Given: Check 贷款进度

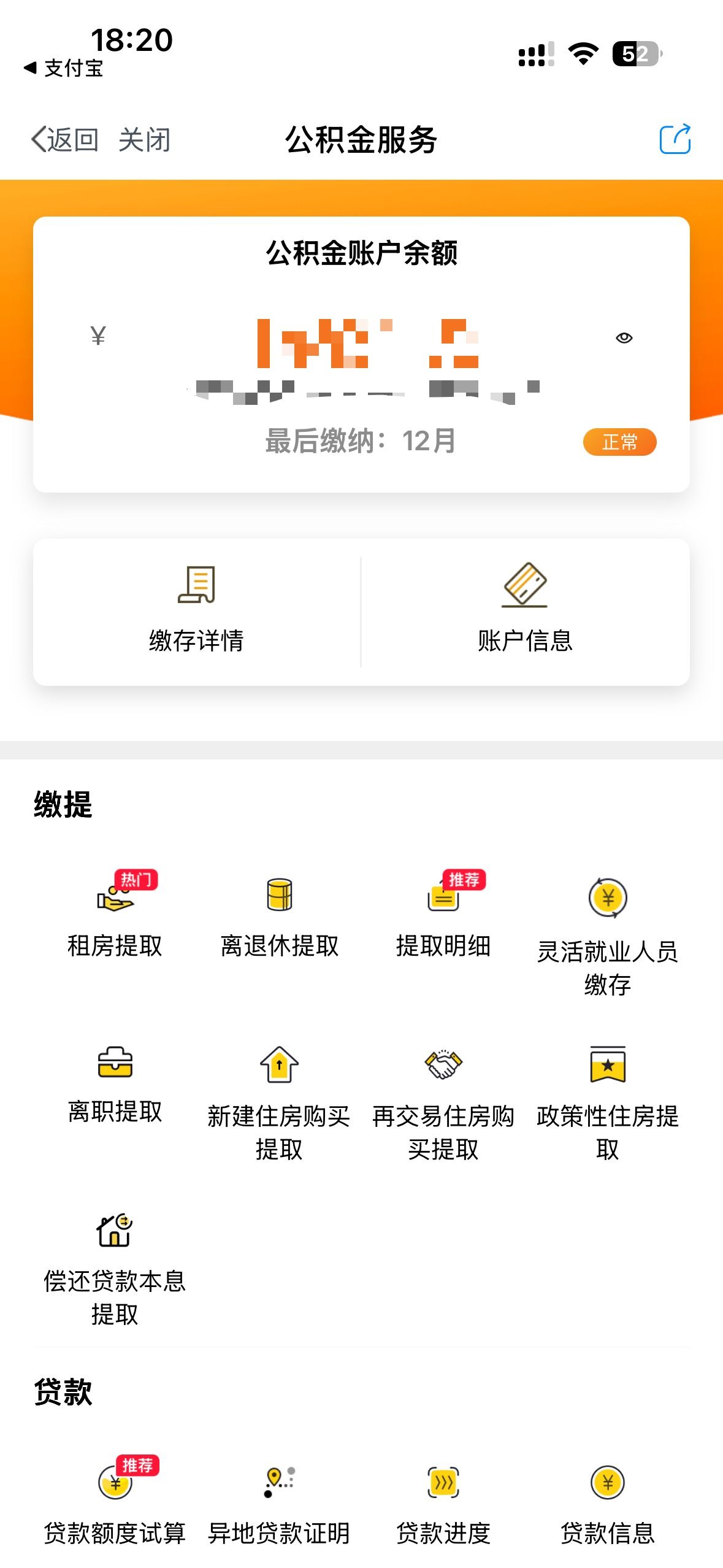Looking at the screenshot, I should tap(443, 1503).
